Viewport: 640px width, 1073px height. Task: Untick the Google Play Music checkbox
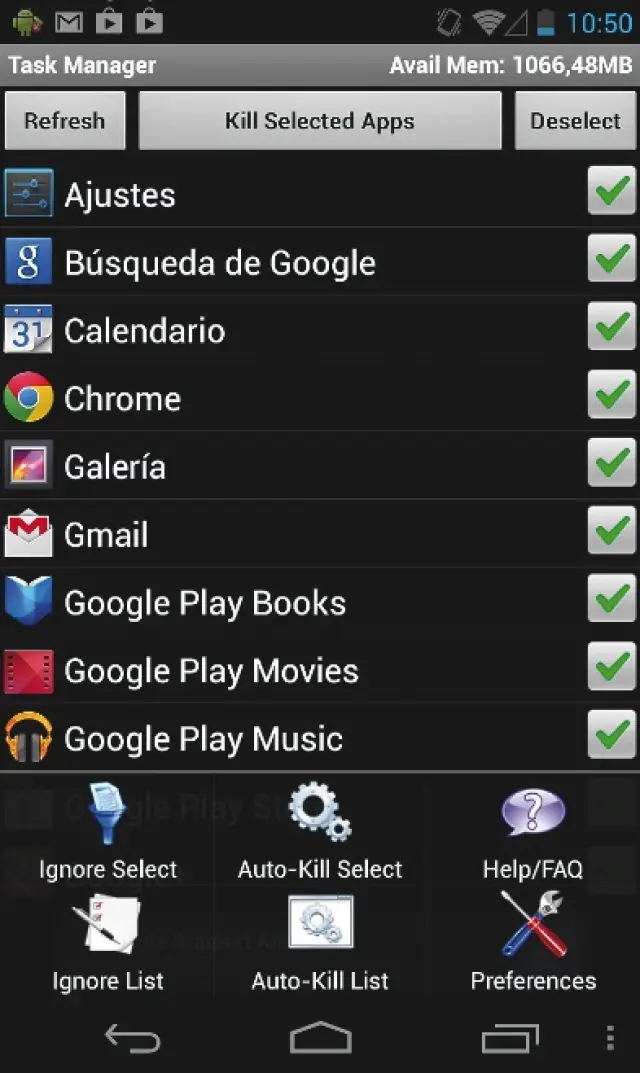(611, 735)
